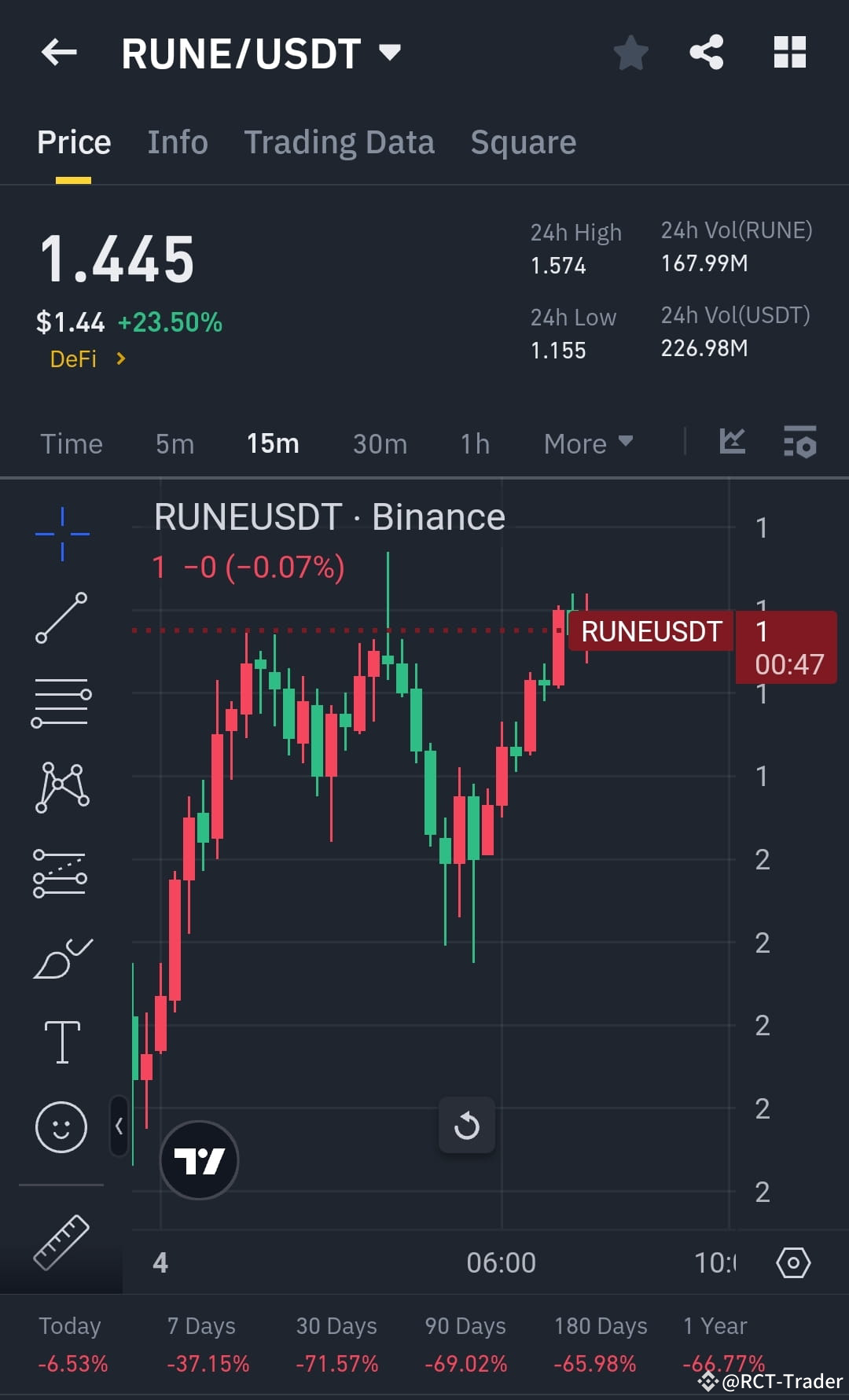The image size is (849, 1400).
Task: Select the 1h timeframe
Action: pyautogui.click(x=473, y=443)
